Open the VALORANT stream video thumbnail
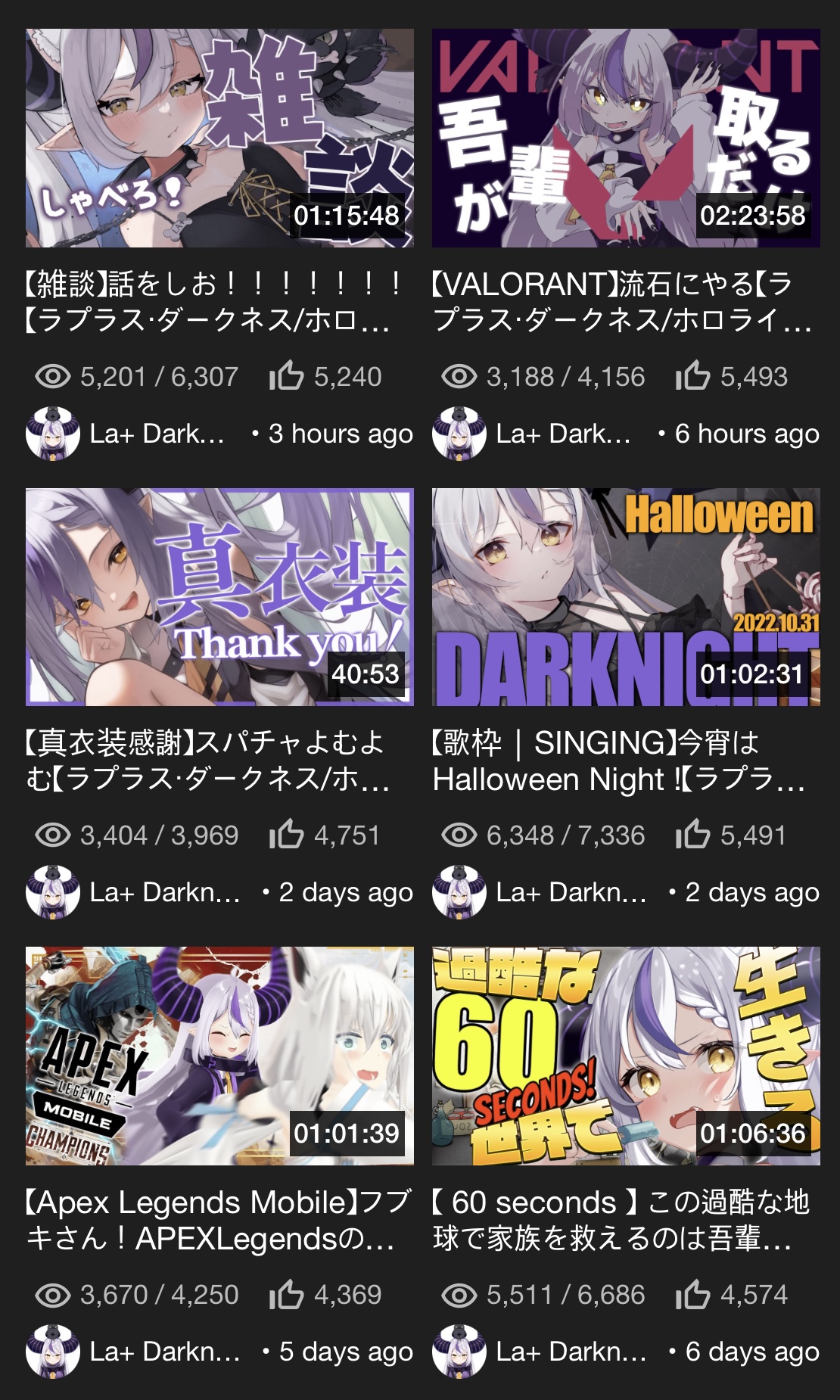 coord(626,138)
